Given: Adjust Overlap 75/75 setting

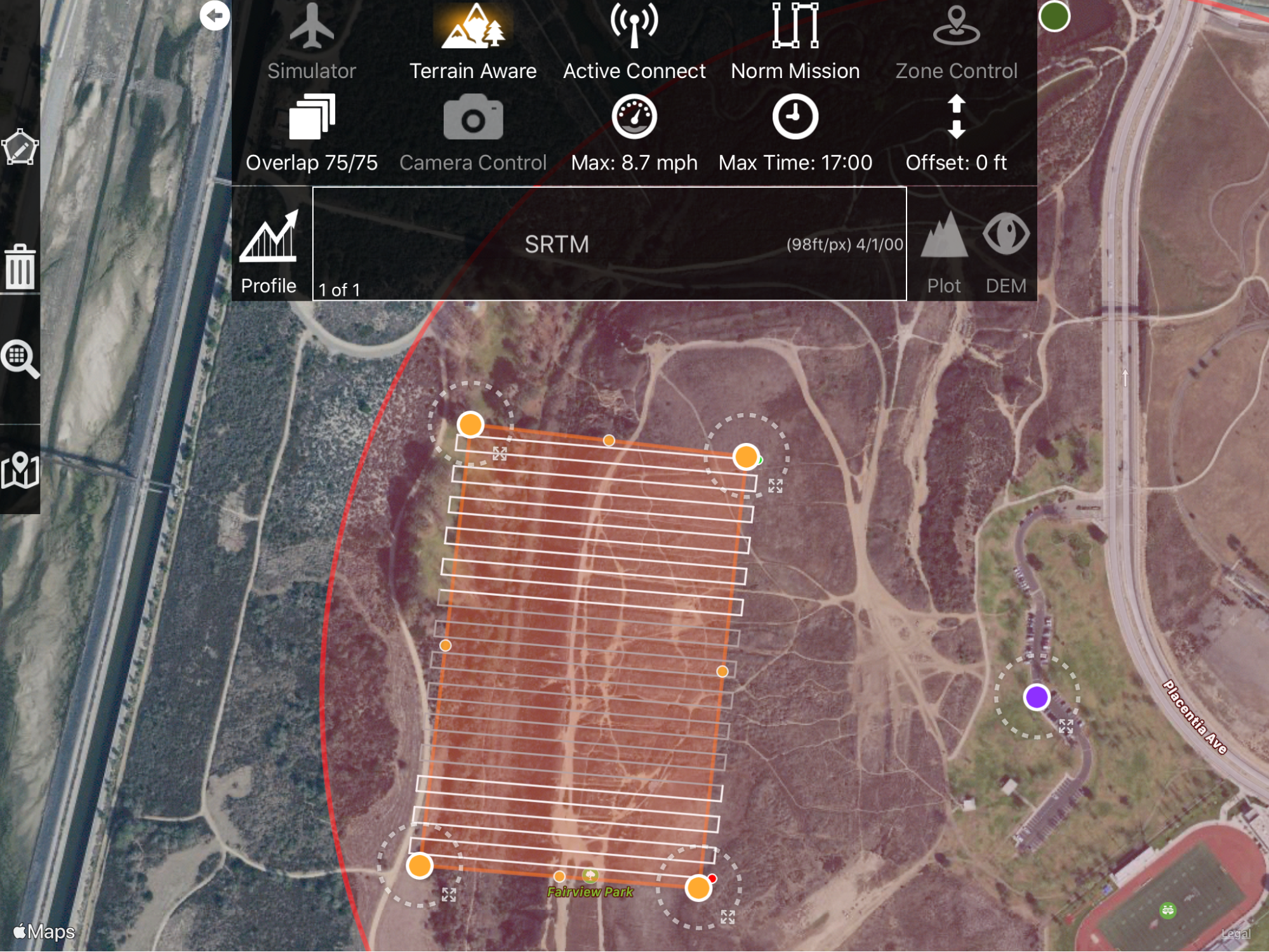Looking at the screenshot, I should [x=311, y=134].
